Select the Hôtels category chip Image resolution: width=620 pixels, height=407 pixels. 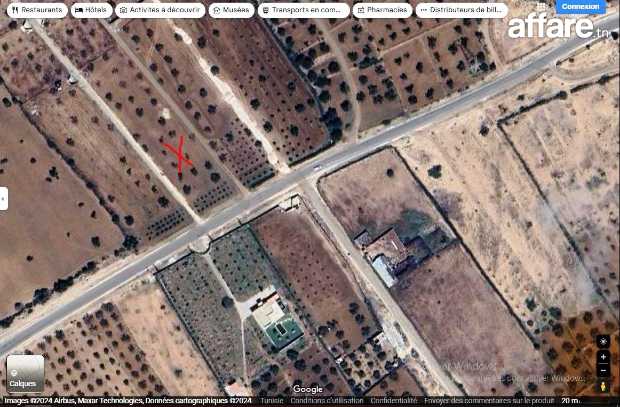click(91, 10)
